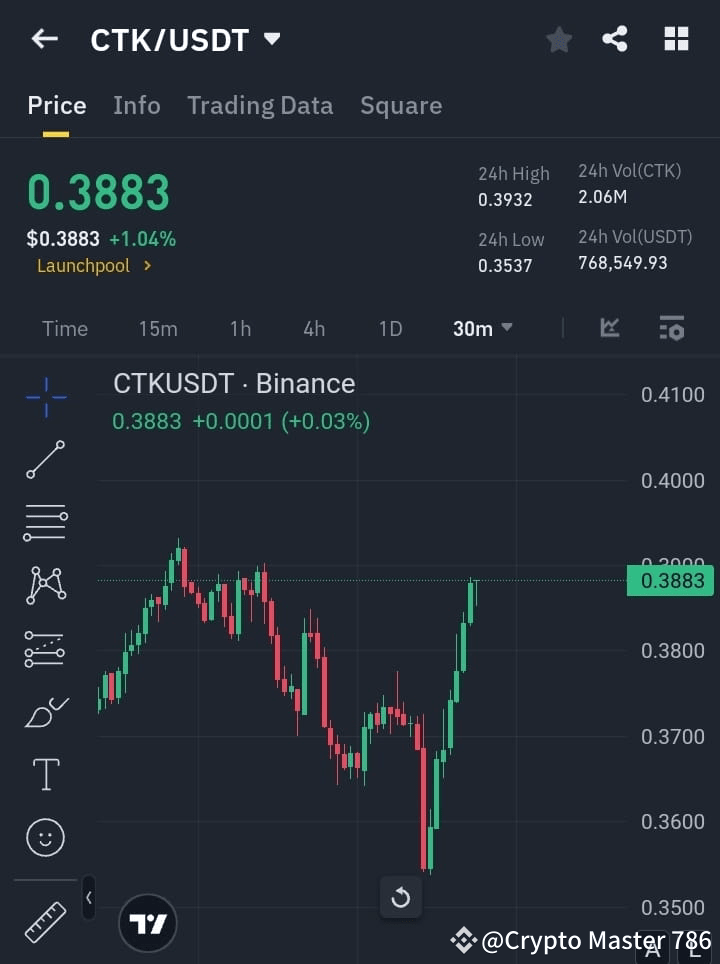Open the trading pair selector dropdown

coord(270,40)
